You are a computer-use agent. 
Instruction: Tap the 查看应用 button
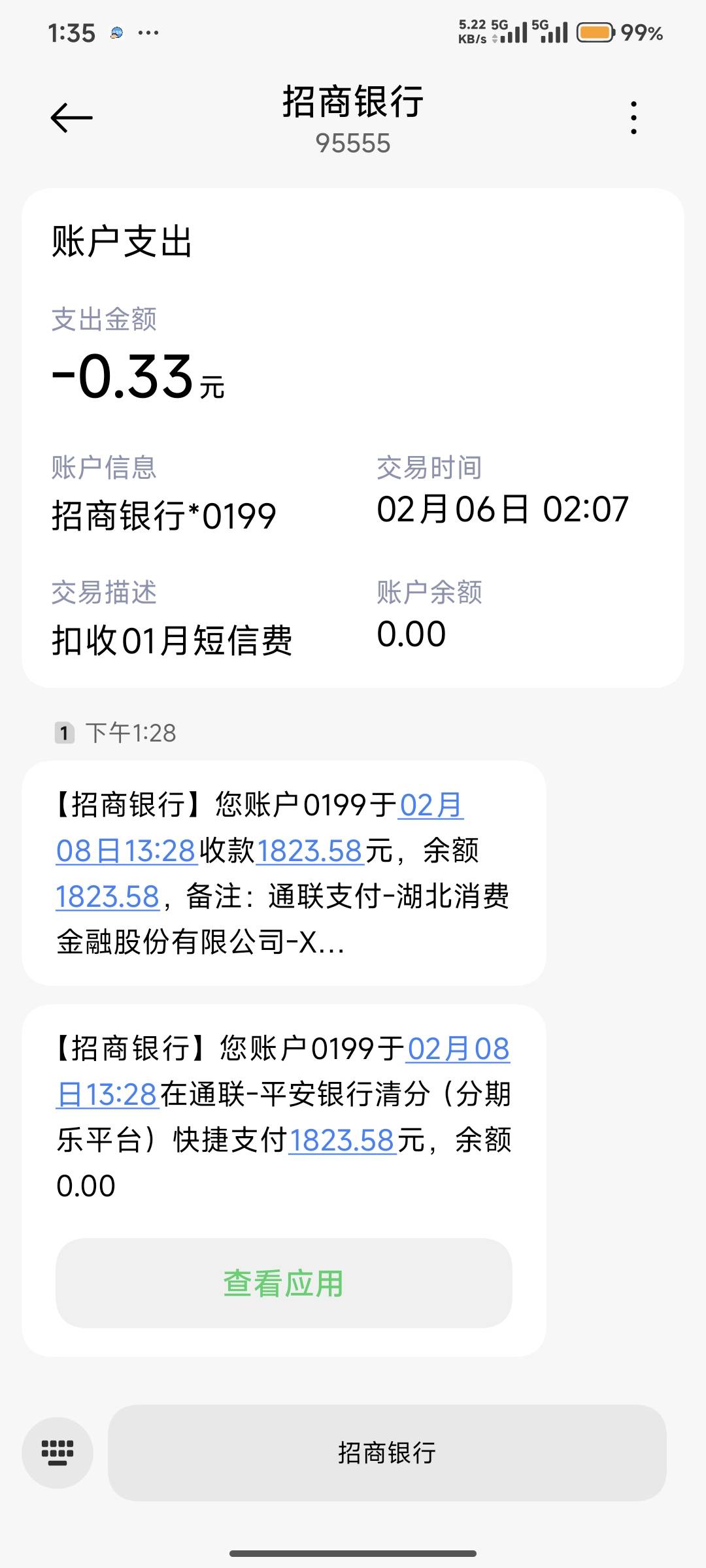pyautogui.click(x=284, y=1283)
